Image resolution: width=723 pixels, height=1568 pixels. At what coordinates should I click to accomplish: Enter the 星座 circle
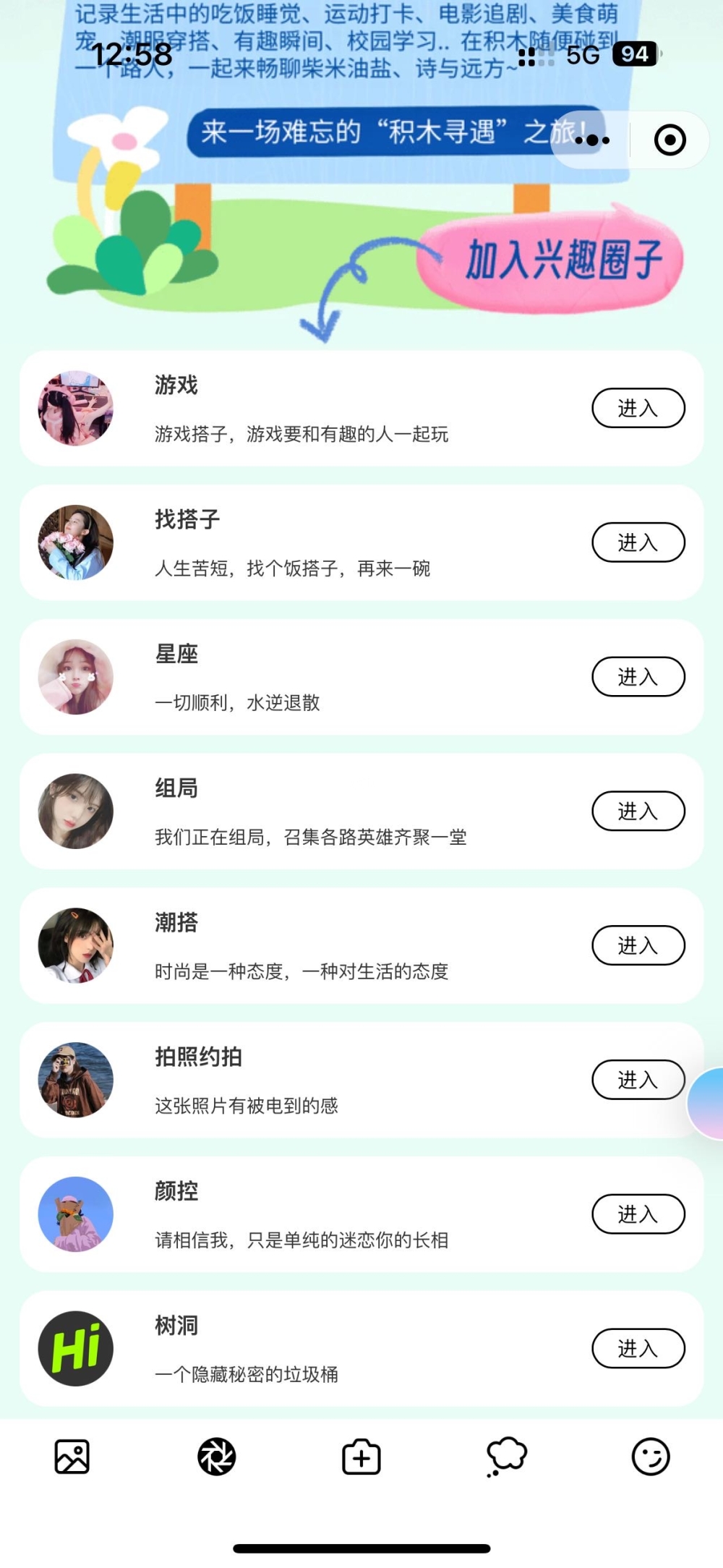click(638, 677)
